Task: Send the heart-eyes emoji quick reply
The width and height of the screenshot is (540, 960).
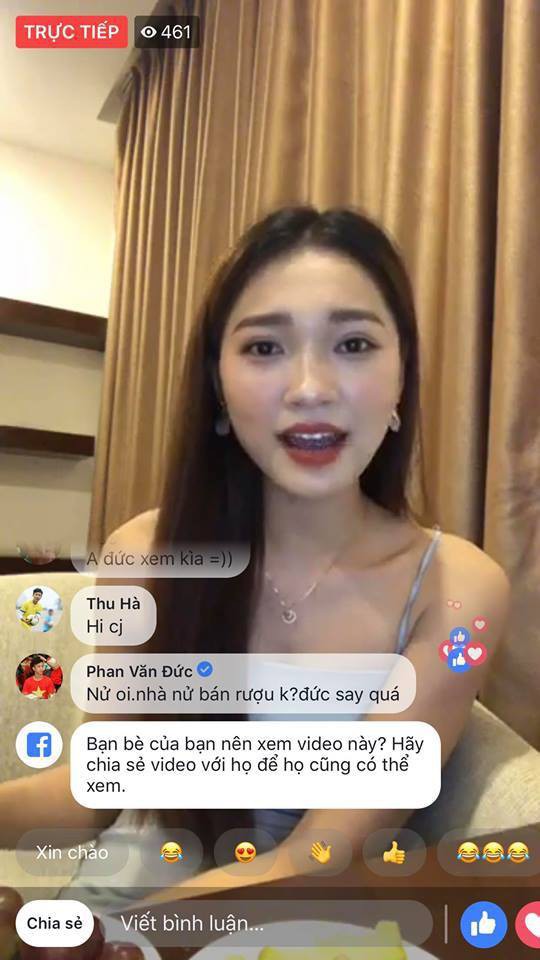Action: point(246,852)
